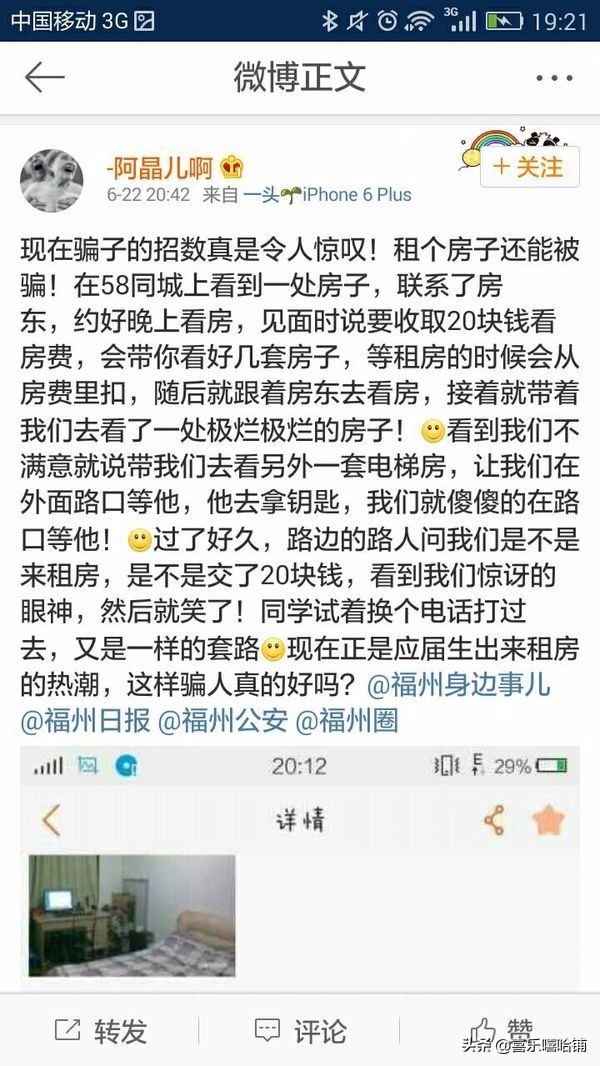Open the profile picture of 阿晶儿啊
The image size is (600, 1066).
[x=52, y=182]
